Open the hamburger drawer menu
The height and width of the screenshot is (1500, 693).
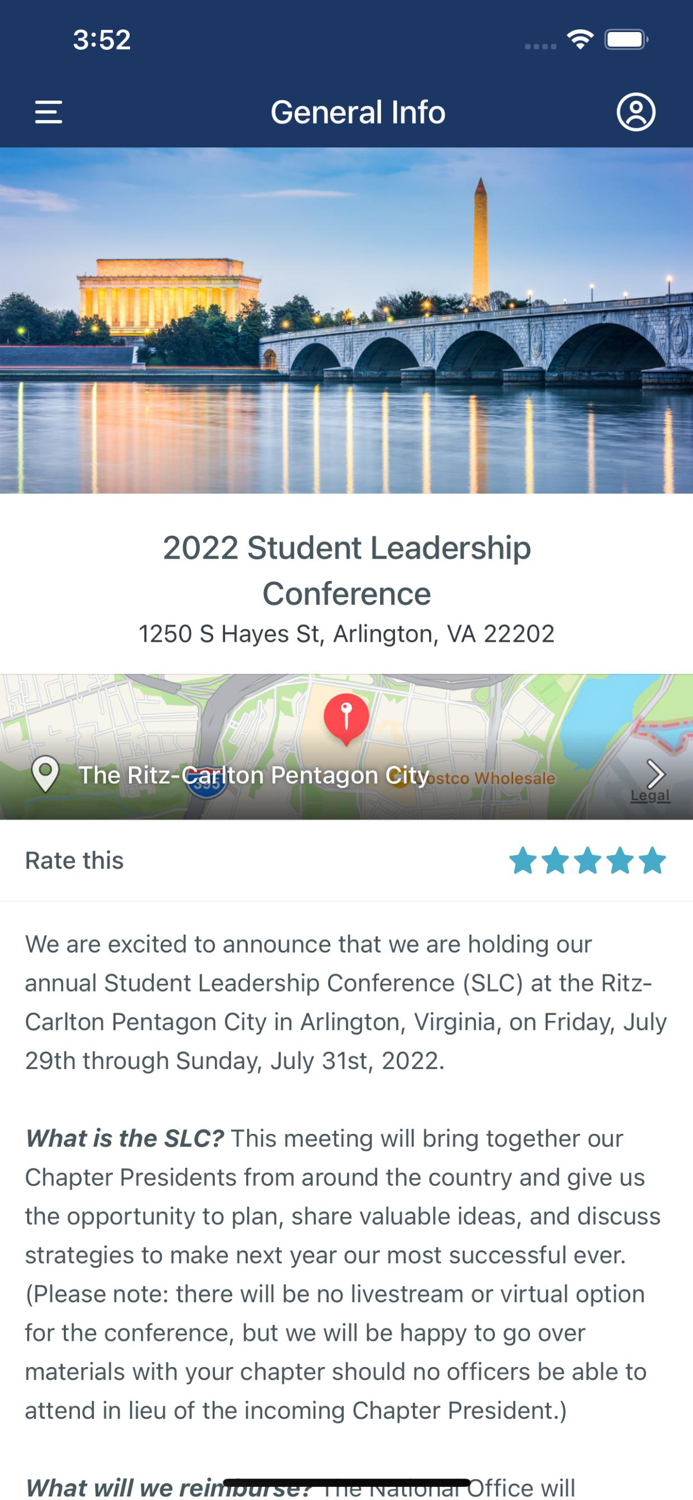[x=48, y=112]
